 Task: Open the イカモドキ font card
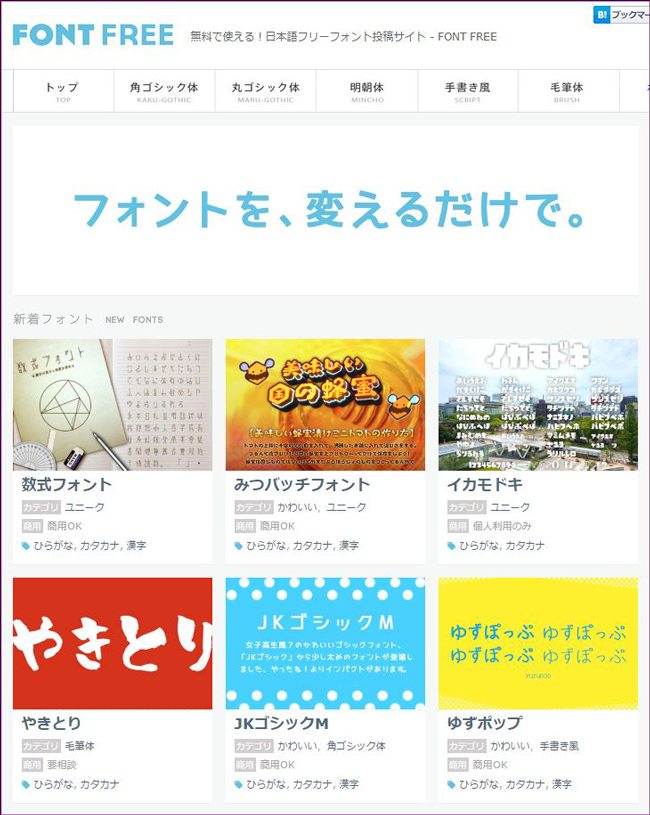click(x=538, y=405)
